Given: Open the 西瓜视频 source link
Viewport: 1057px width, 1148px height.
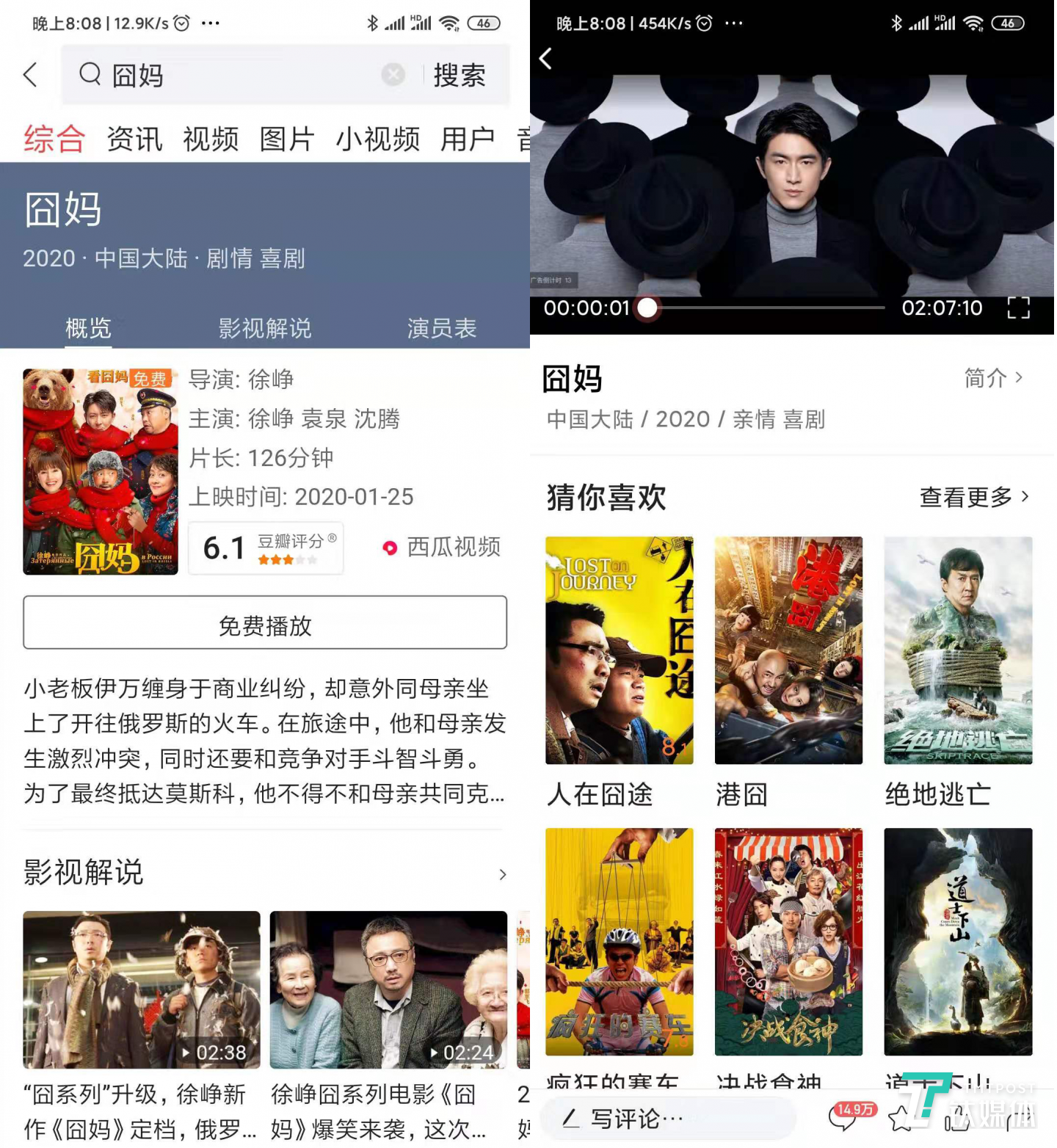Looking at the screenshot, I should pyautogui.click(x=442, y=547).
